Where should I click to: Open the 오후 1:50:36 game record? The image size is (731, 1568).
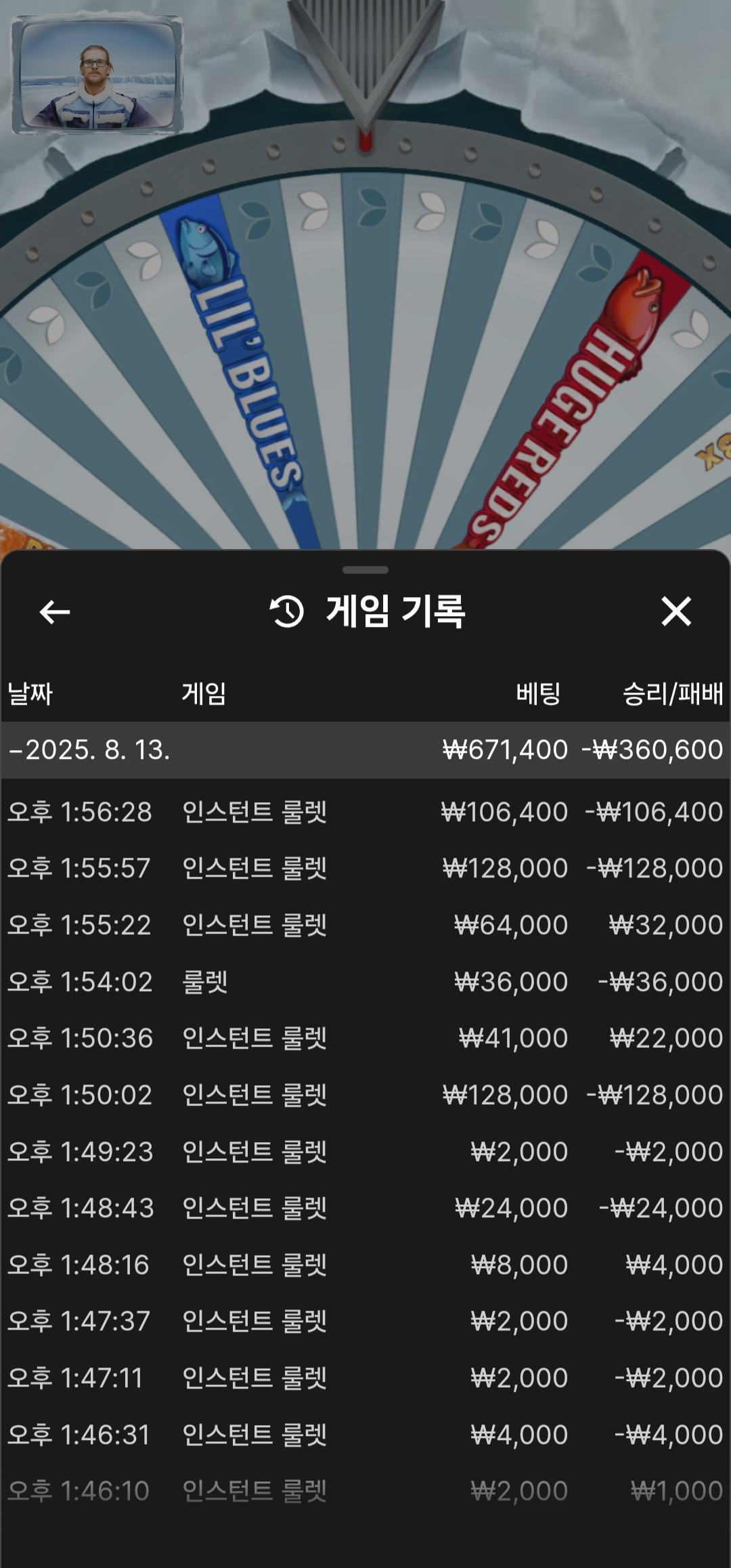(x=365, y=1038)
